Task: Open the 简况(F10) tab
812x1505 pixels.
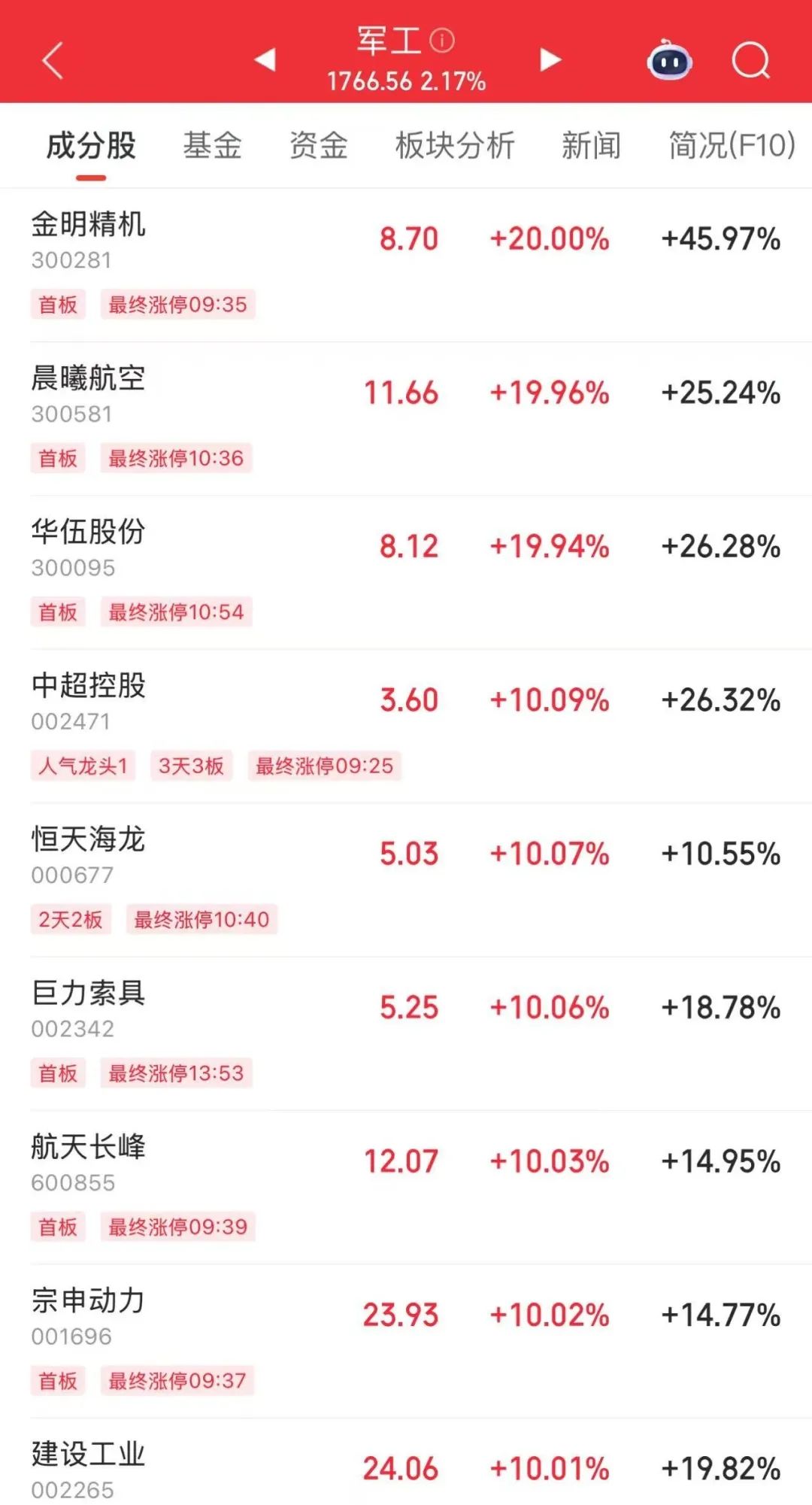Action: [732, 145]
